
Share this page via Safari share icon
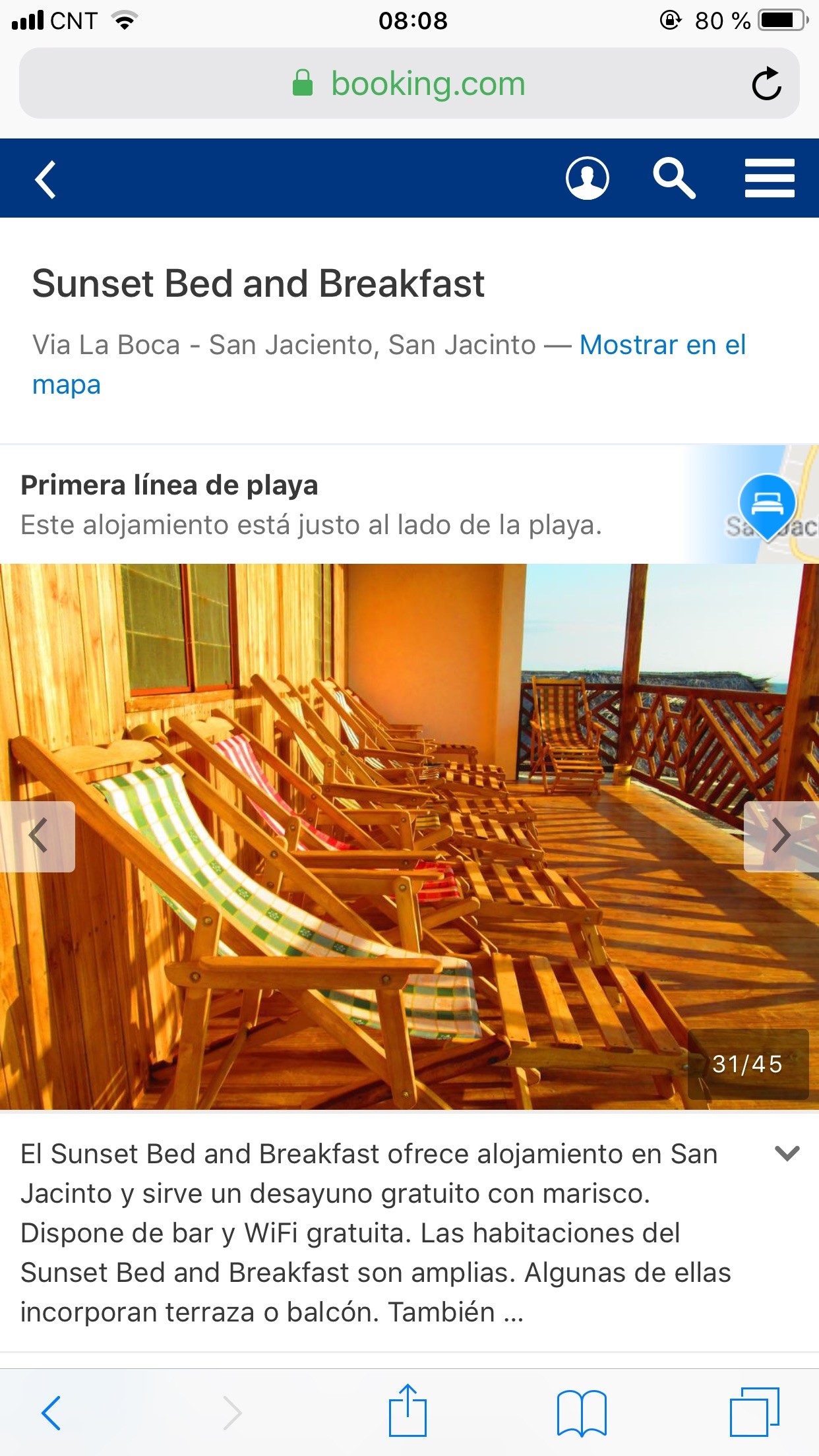[408, 1411]
